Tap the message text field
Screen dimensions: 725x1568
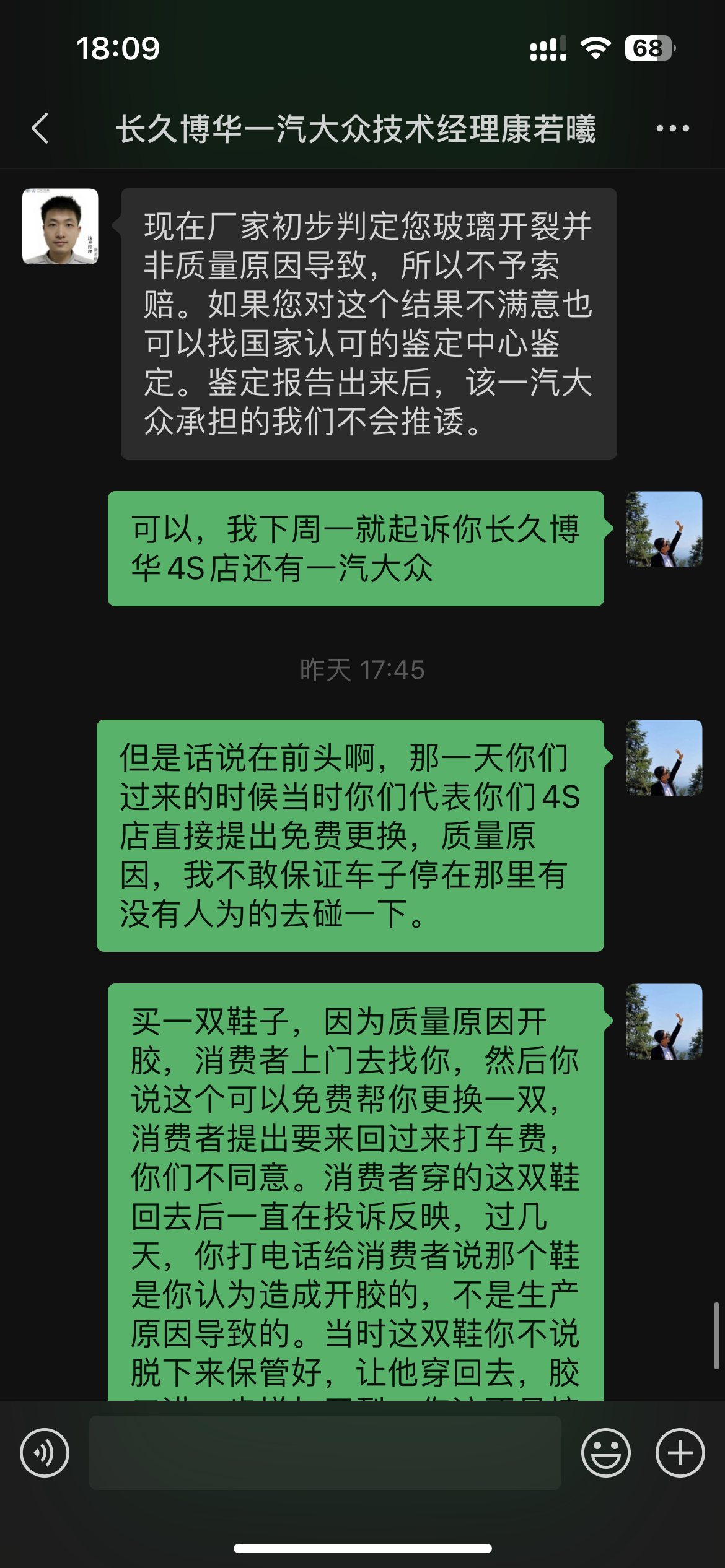[325, 1453]
